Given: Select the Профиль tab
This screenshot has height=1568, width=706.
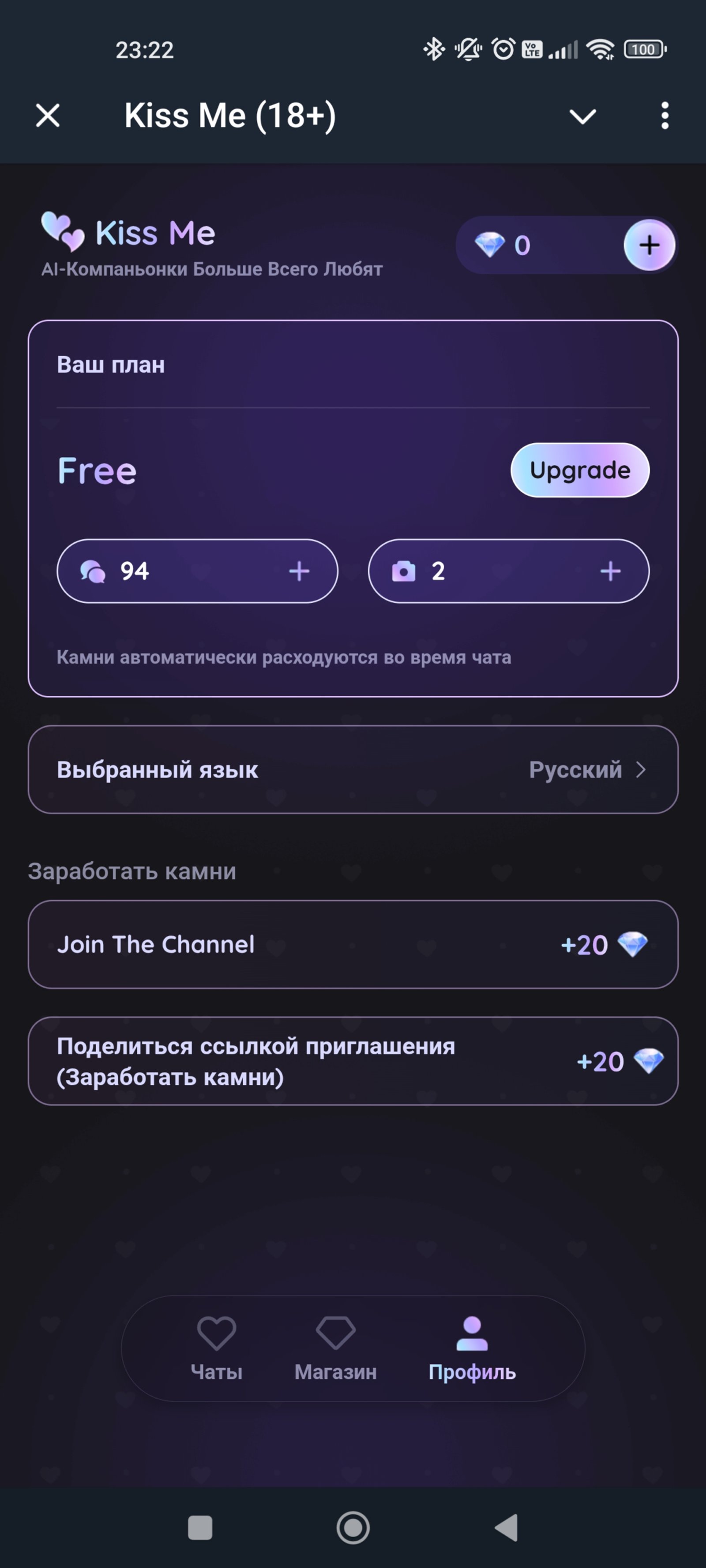Looking at the screenshot, I should [472, 1348].
